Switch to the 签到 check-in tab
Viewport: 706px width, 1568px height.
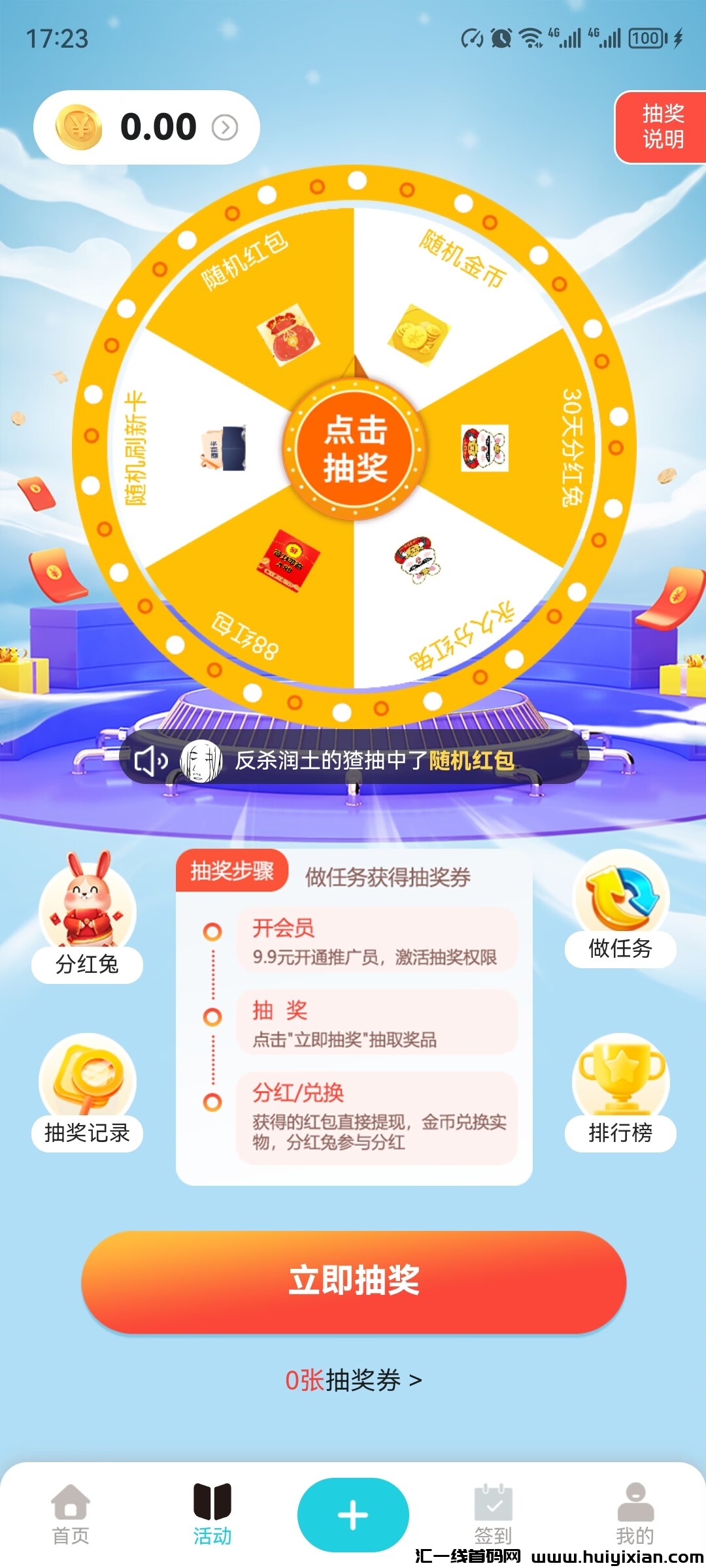pyautogui.click(x=494, y=1513)
